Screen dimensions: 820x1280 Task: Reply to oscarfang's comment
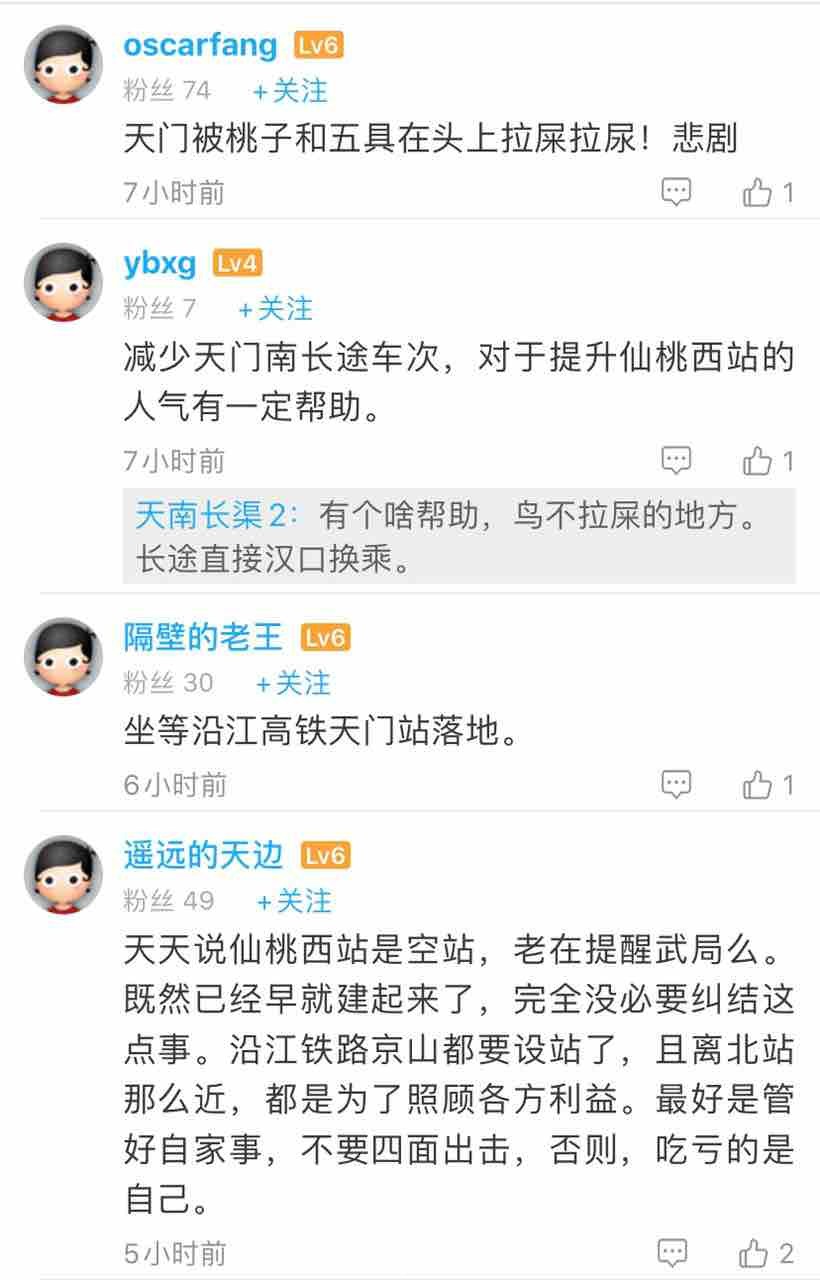click(677, 191)
